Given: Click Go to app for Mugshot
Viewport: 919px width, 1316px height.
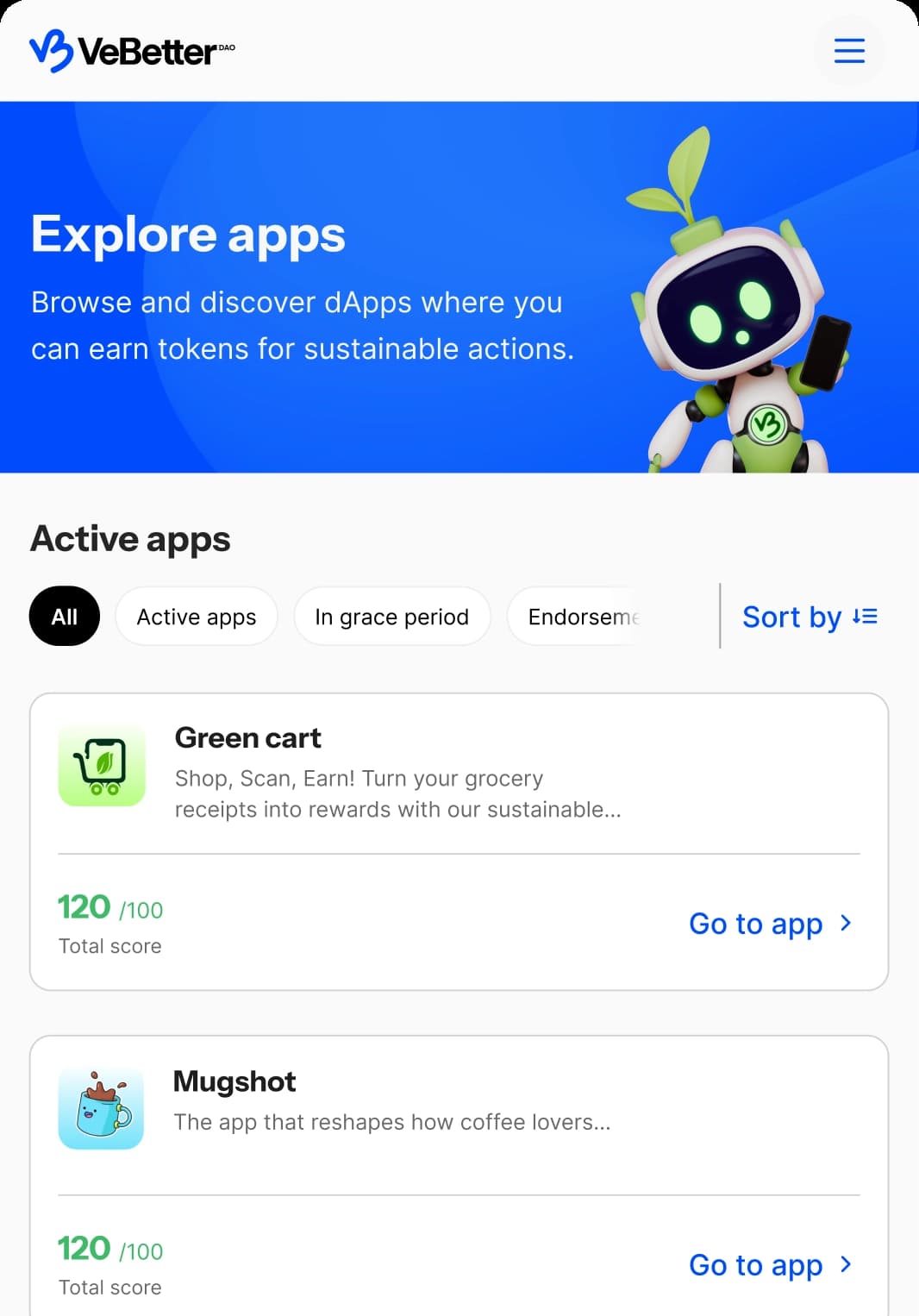Looking at the screenshot, I should (x=754, y=1265).
